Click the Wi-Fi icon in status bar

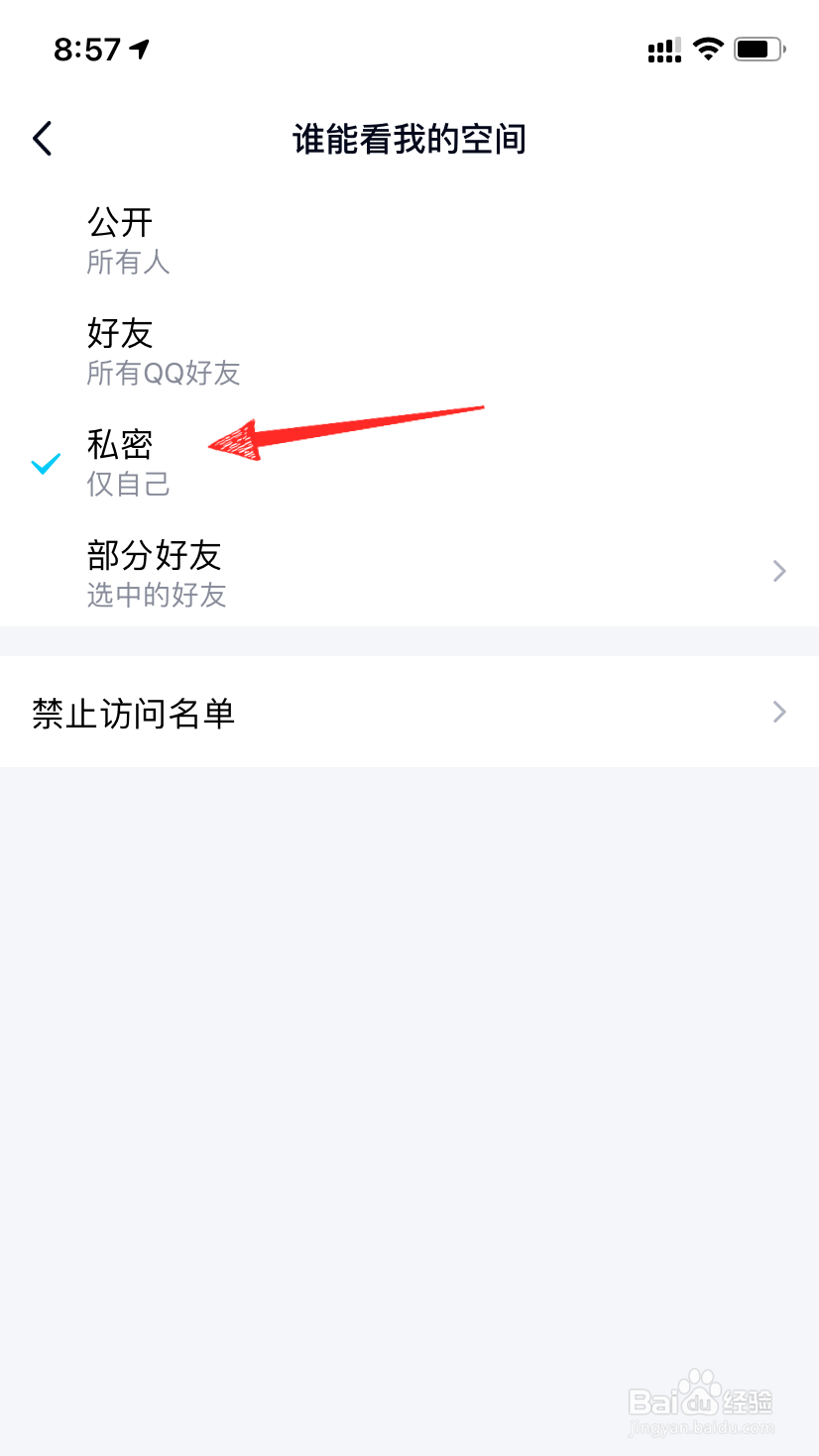click(708, 49)
